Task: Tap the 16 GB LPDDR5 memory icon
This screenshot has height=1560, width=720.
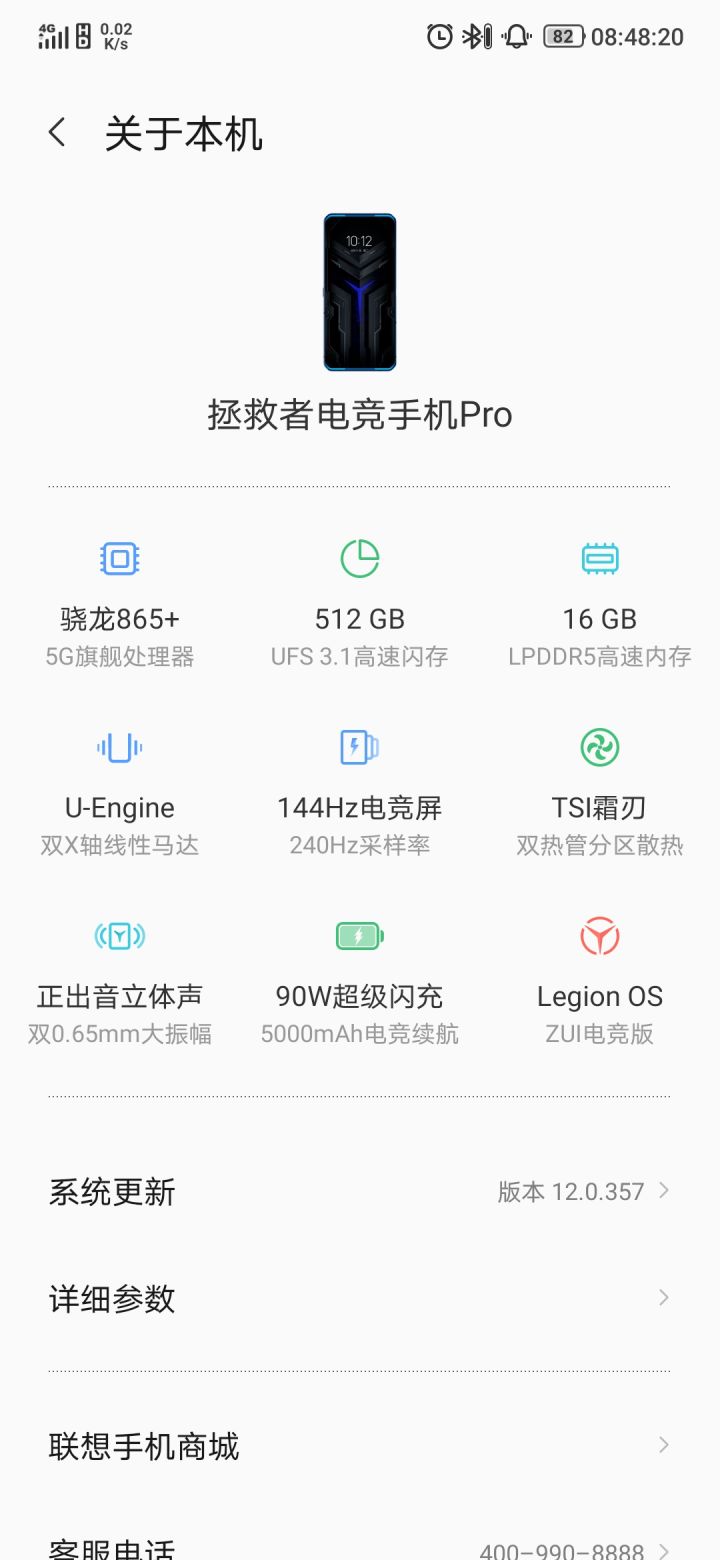Action: coord(599,557)
